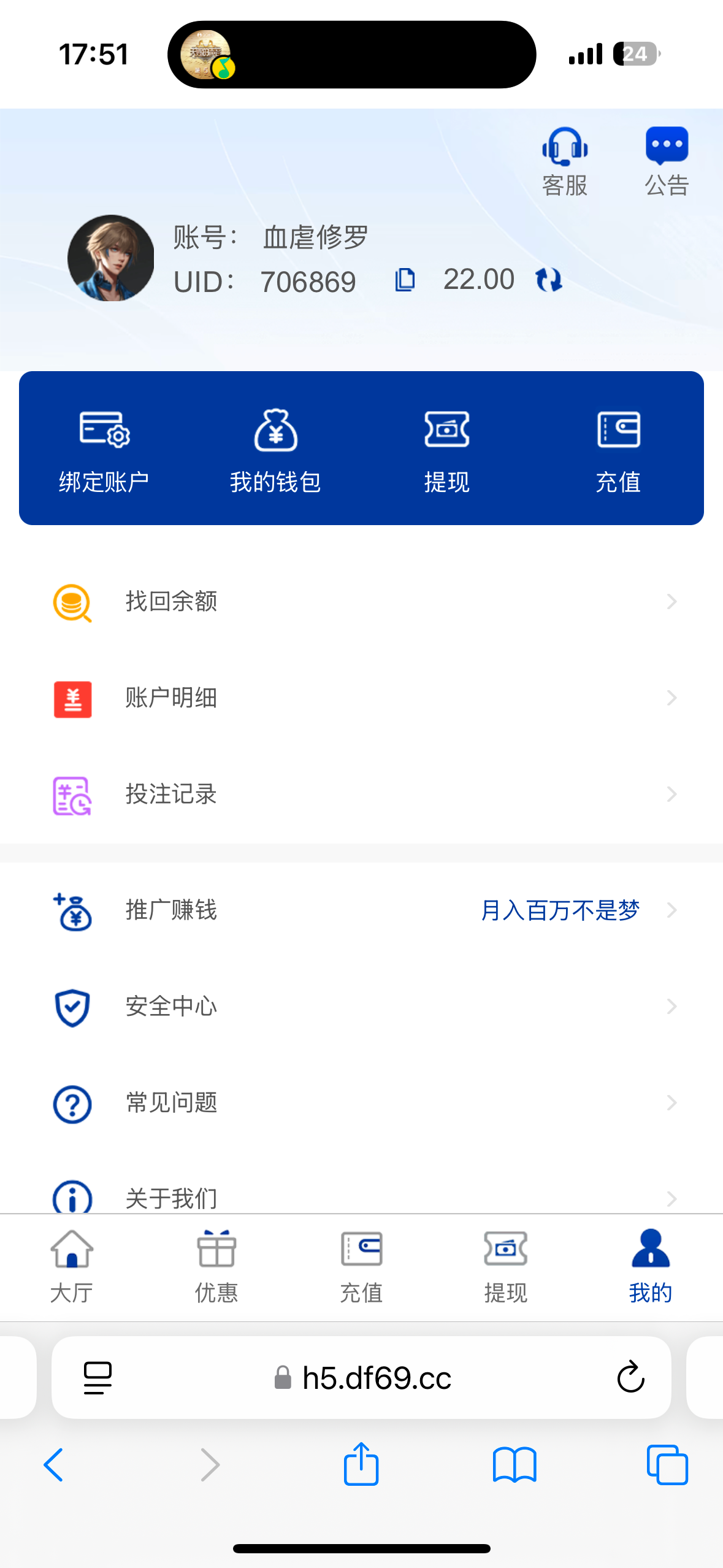Open 常见问题 FAQ
This screenshot has width=723, height=1568.
coord(361,1103)
